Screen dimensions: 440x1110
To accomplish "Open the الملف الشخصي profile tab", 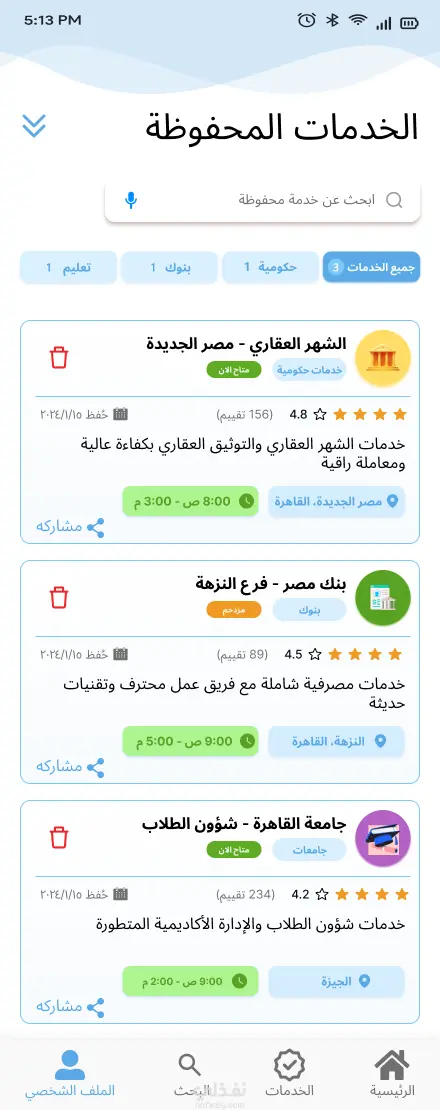I will pos(70,1073).
